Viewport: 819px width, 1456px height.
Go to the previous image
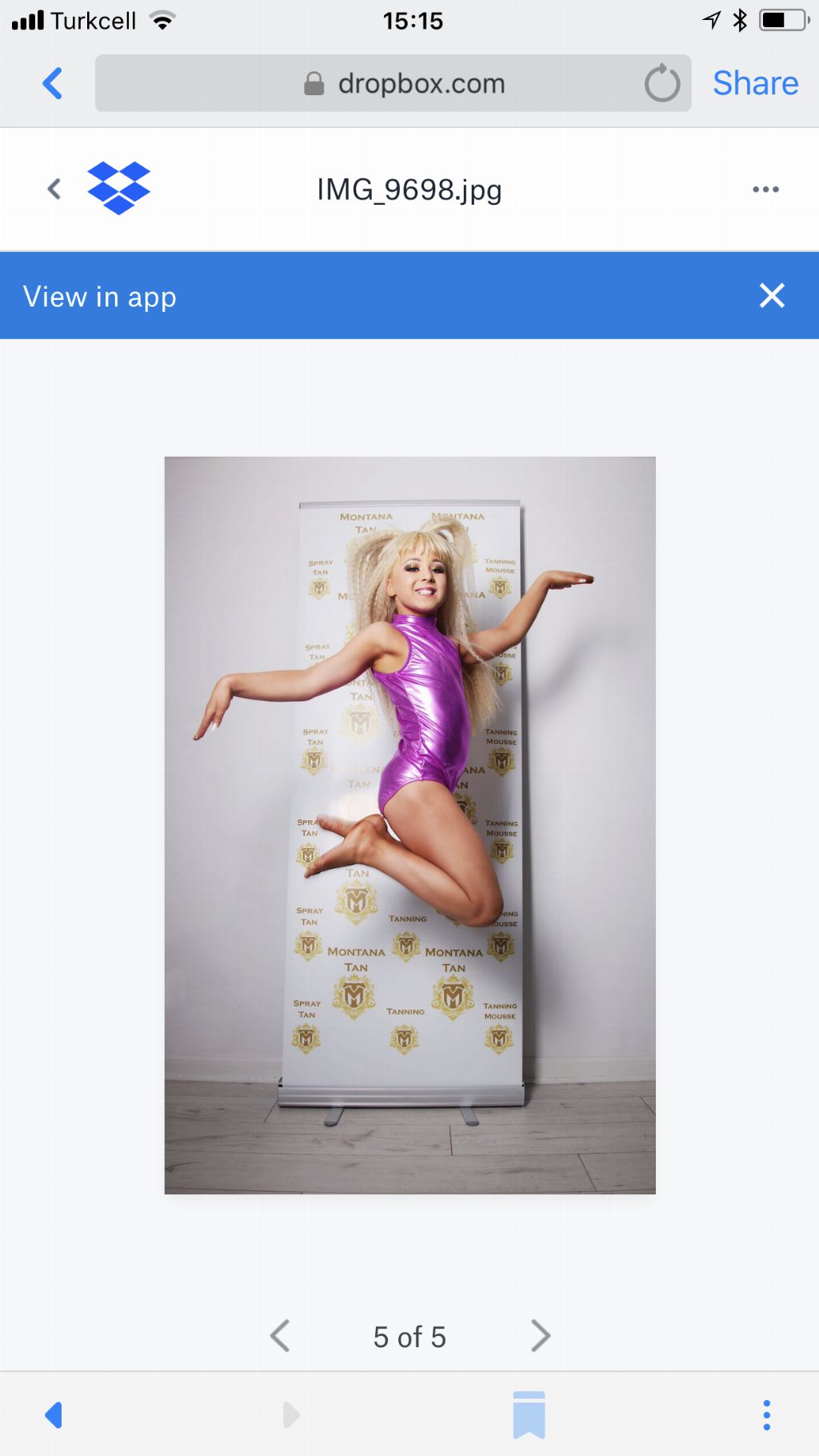point(280,1336)
